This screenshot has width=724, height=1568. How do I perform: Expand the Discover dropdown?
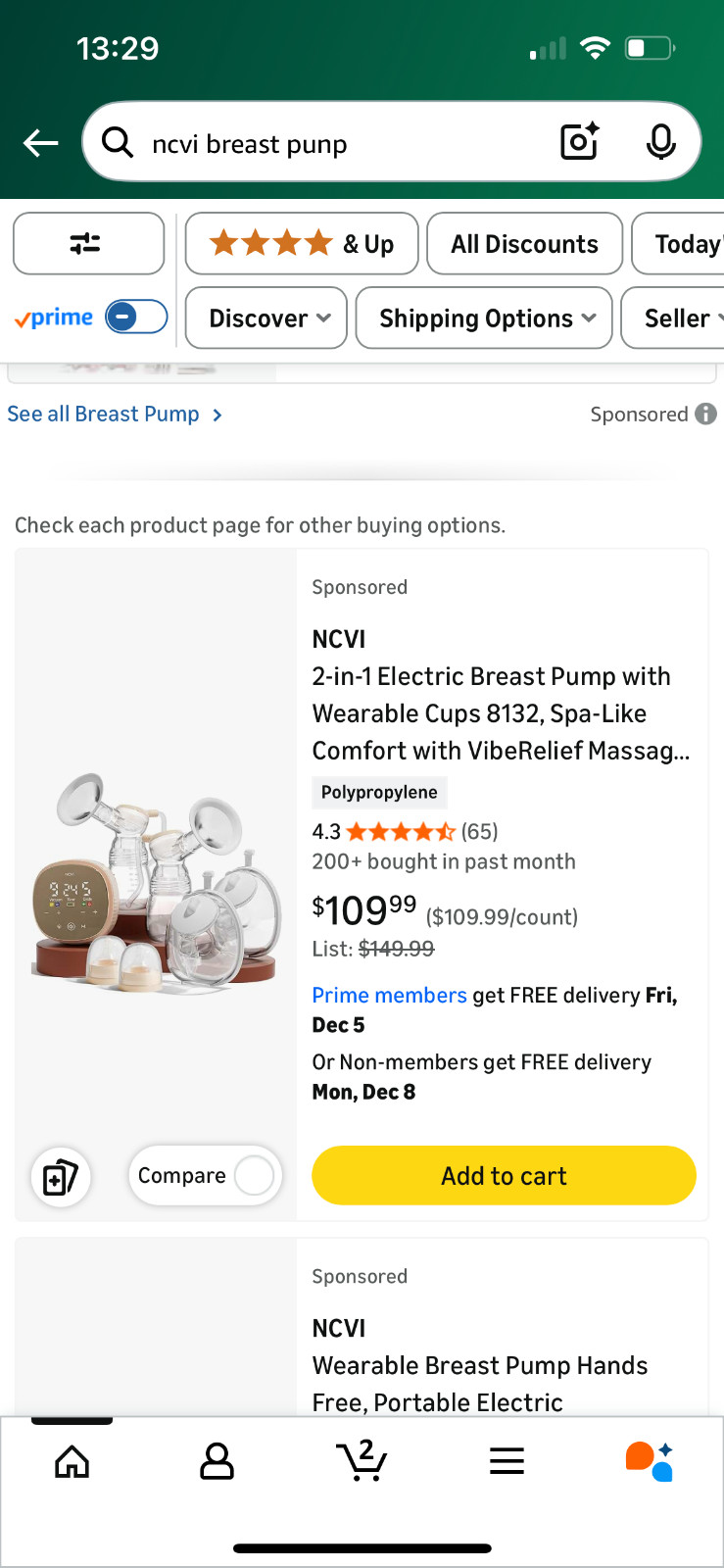click(266, 318)
